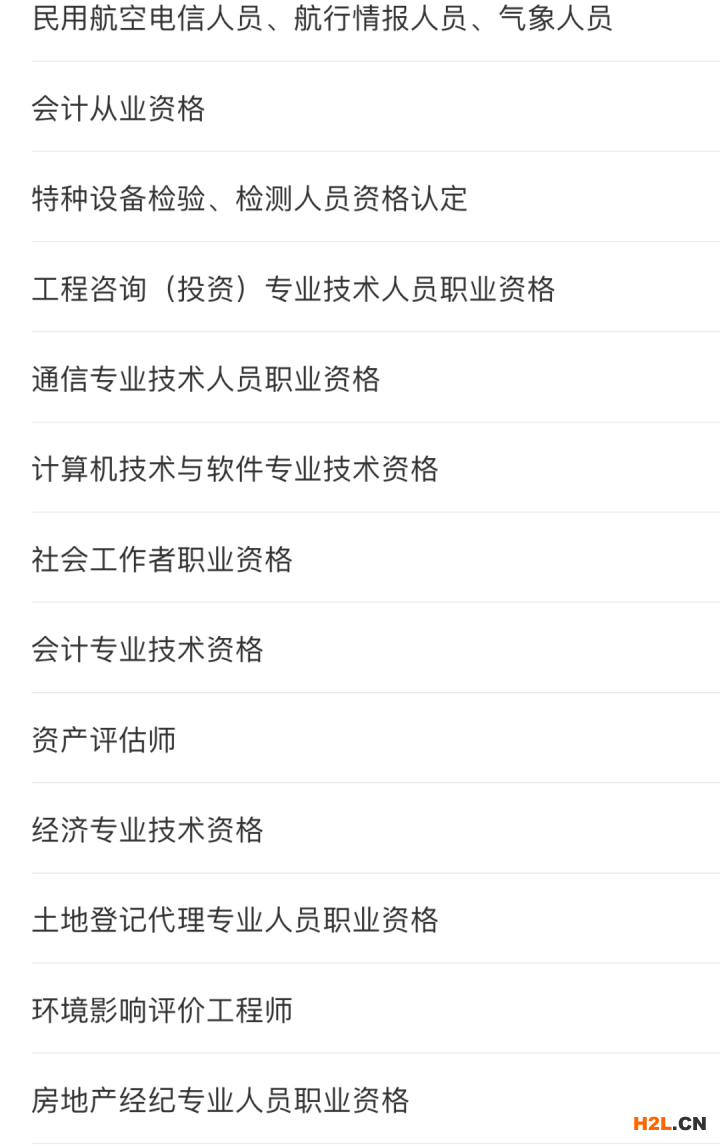The height and width of the screenshot is (1146, 720).
Task: Select 会计专业技术资格 row
Action: [x=148, y=649]
